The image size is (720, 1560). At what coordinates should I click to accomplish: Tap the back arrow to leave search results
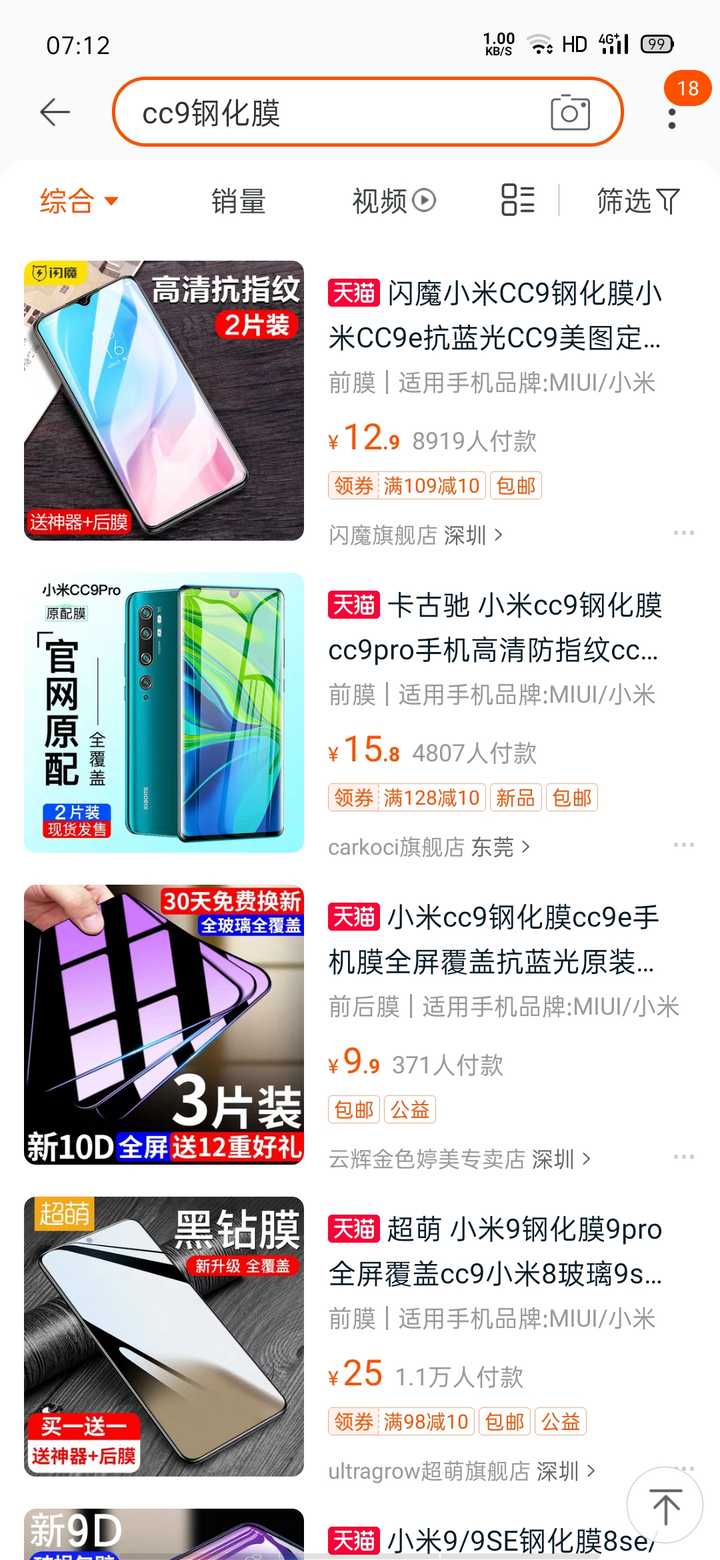pos(55,112)
